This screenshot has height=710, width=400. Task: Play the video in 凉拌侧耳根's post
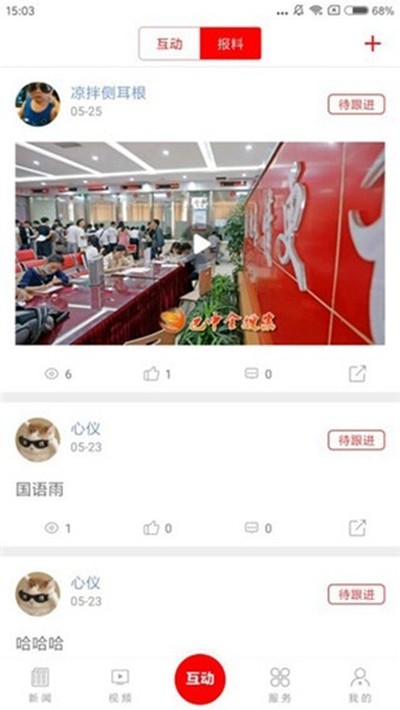click(201, 244)
